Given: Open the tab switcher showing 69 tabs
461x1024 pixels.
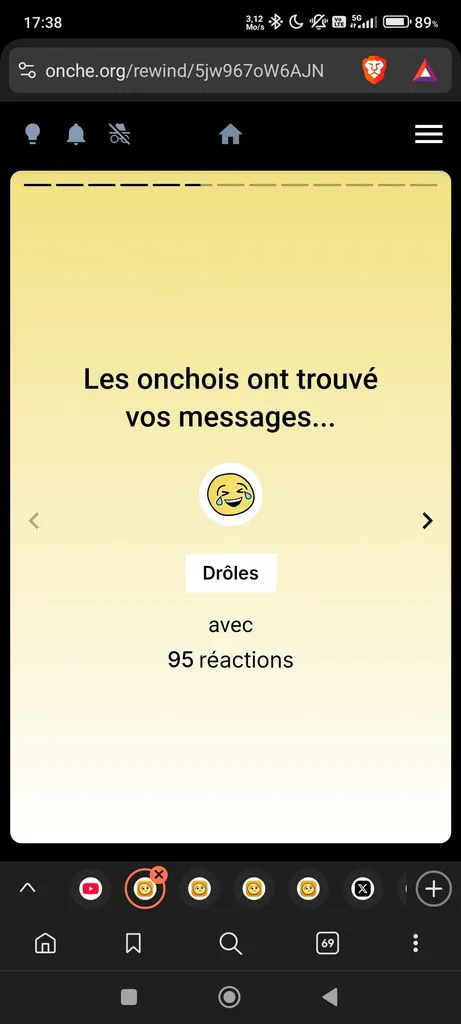Looking at the screenshot, I should tap(328, 943).
